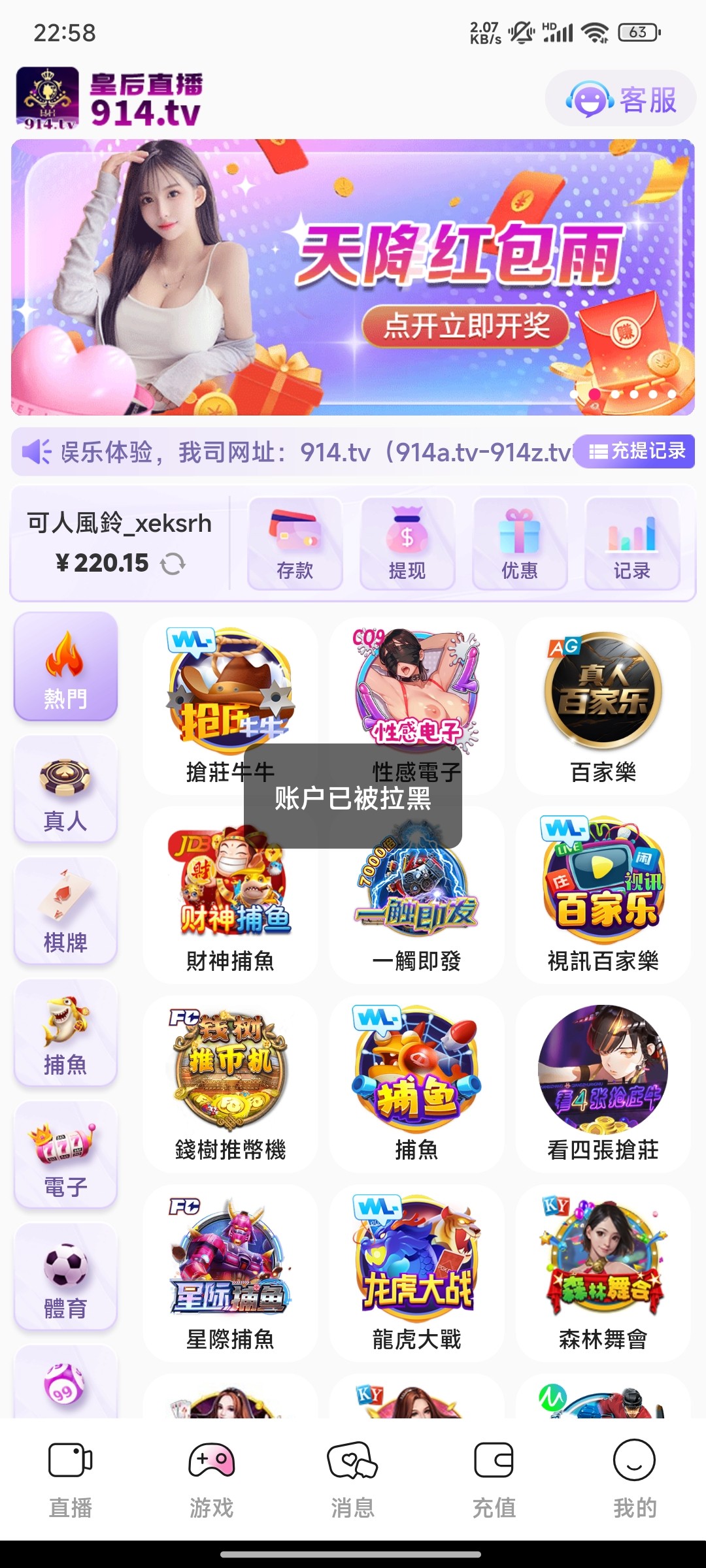Open the 視訊百家樂 game
The height and width of the screenshot is (1568, 706).
tap(603, 895)
